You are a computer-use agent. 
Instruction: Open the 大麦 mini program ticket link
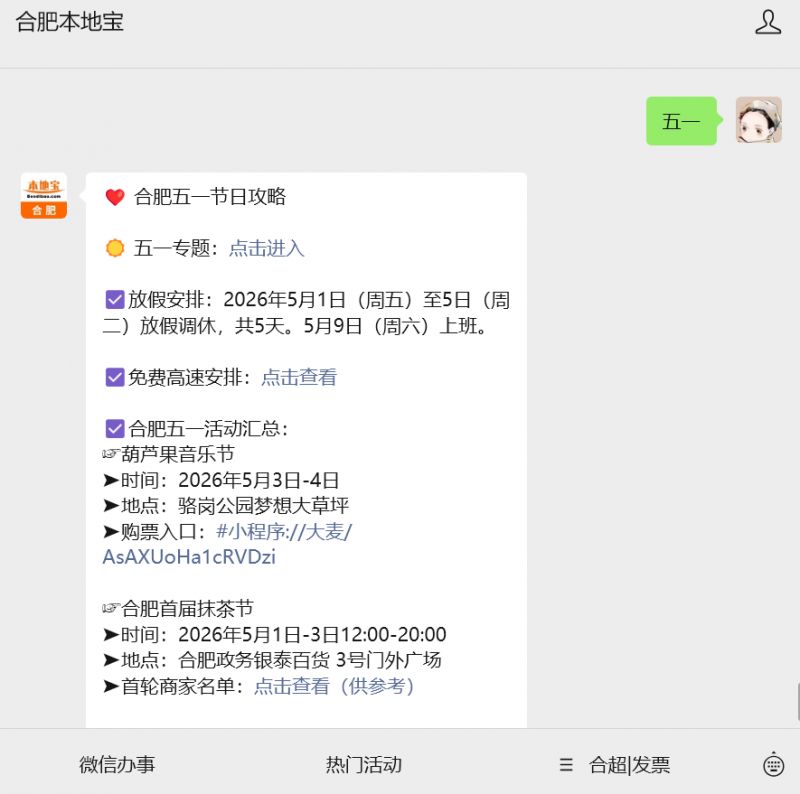pos(228,544)
